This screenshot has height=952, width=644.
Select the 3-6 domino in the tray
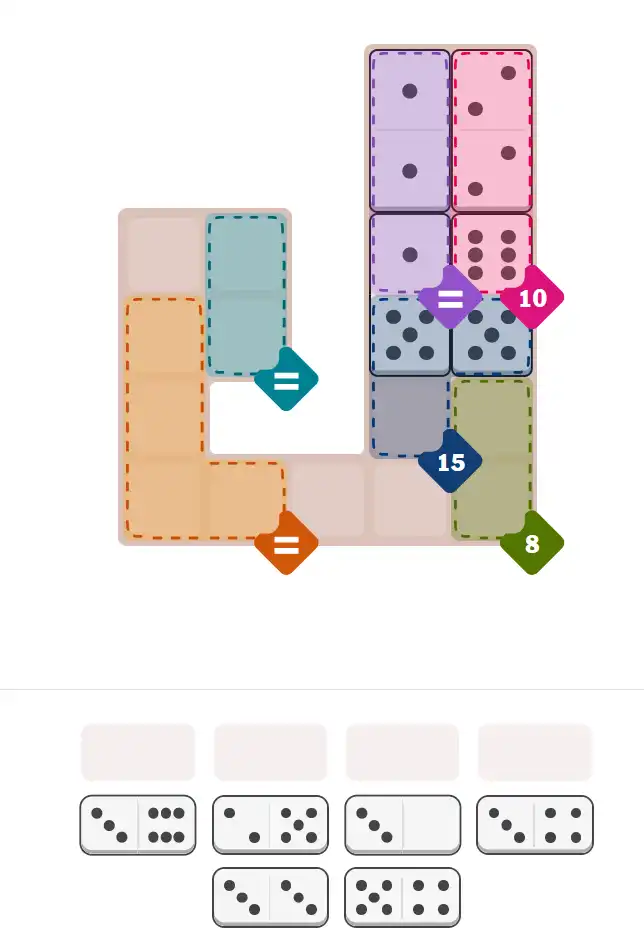138,825
